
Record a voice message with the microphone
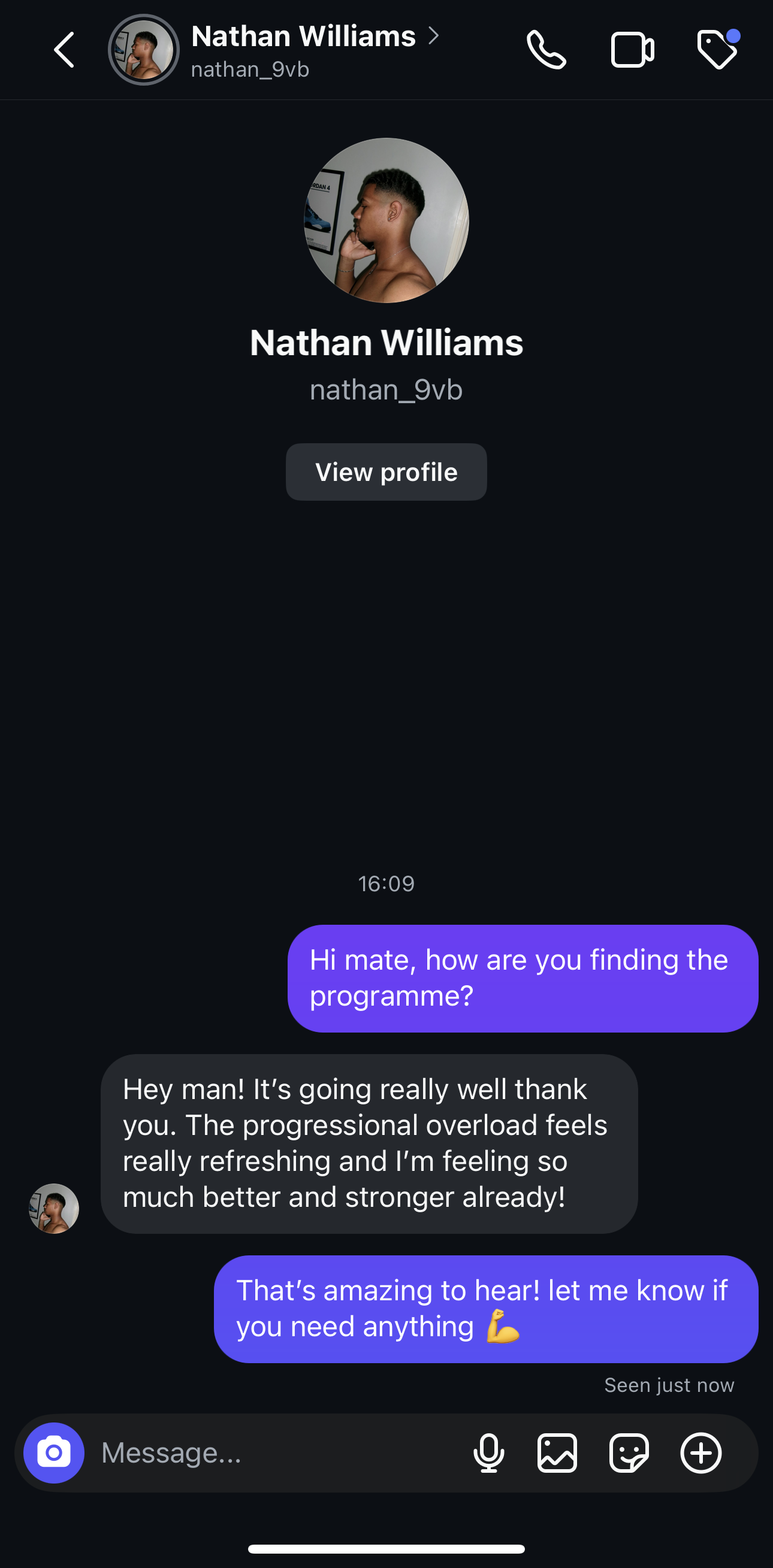point(488,1453)
